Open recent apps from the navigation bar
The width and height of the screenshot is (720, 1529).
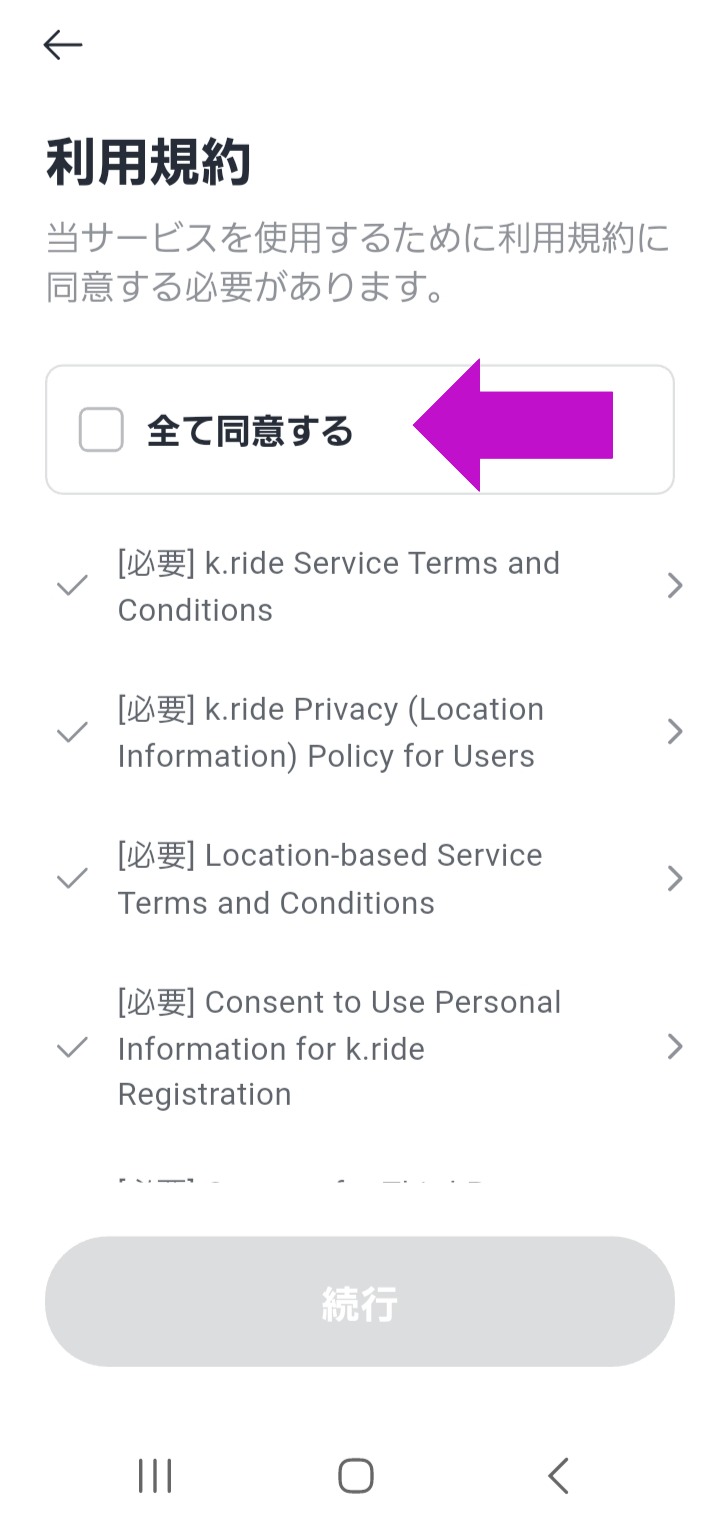coord(155,1476)
